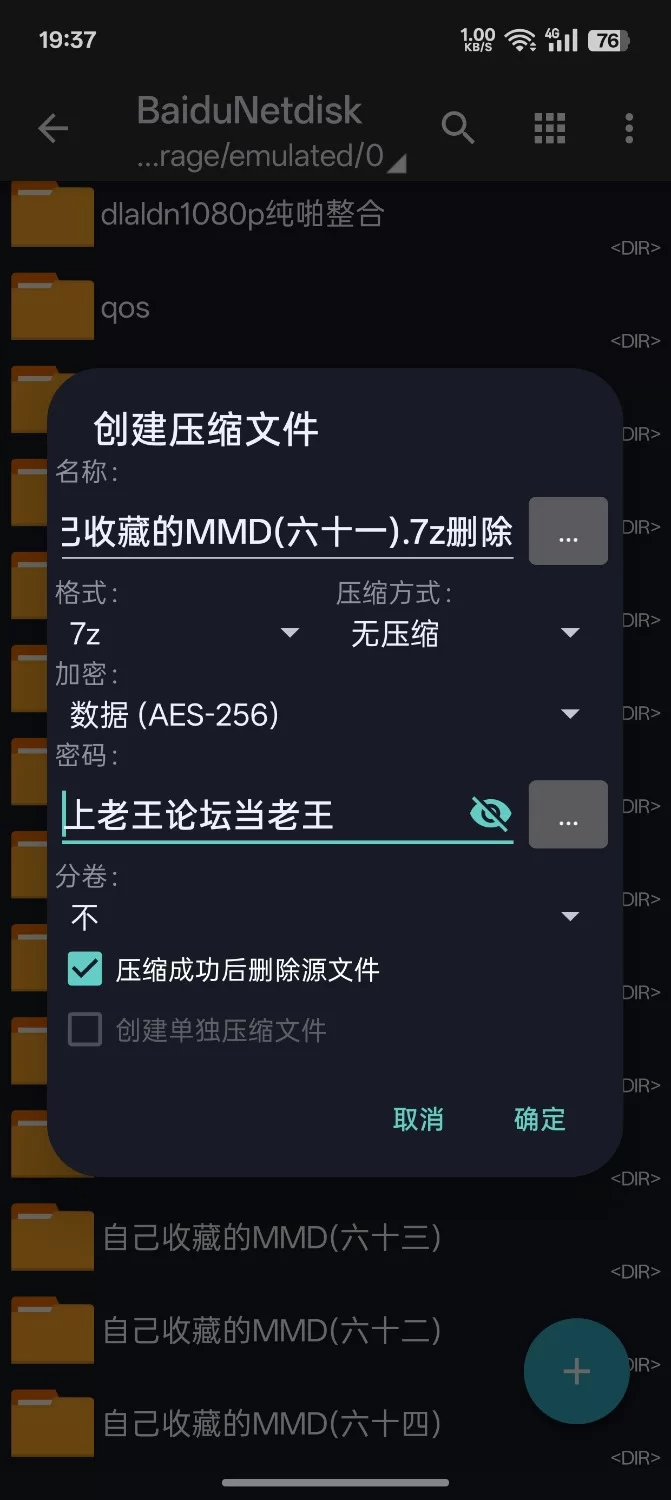671x1500 pixels.
Task: Open the browse button beside the name field
Action: point(568,531)
